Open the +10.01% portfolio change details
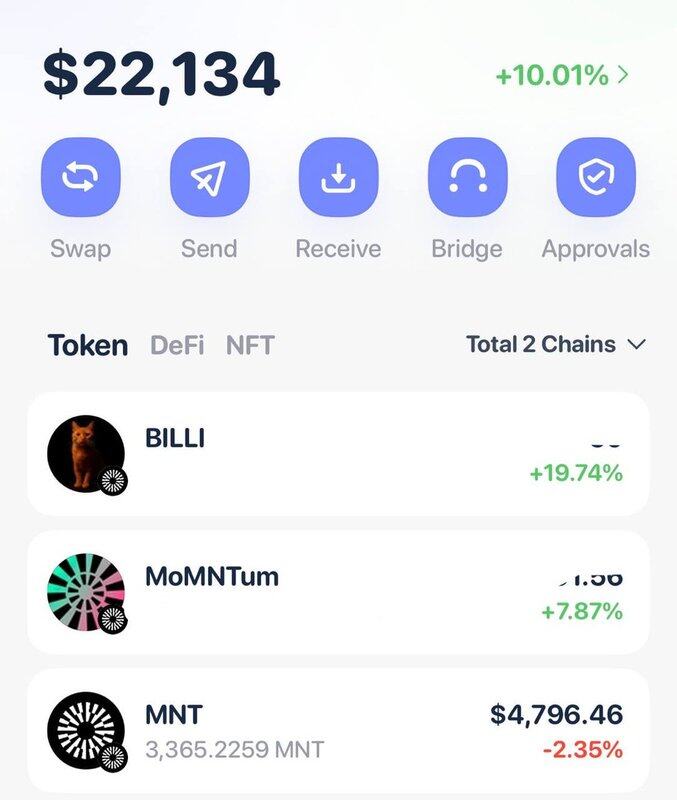 [562, 76]
